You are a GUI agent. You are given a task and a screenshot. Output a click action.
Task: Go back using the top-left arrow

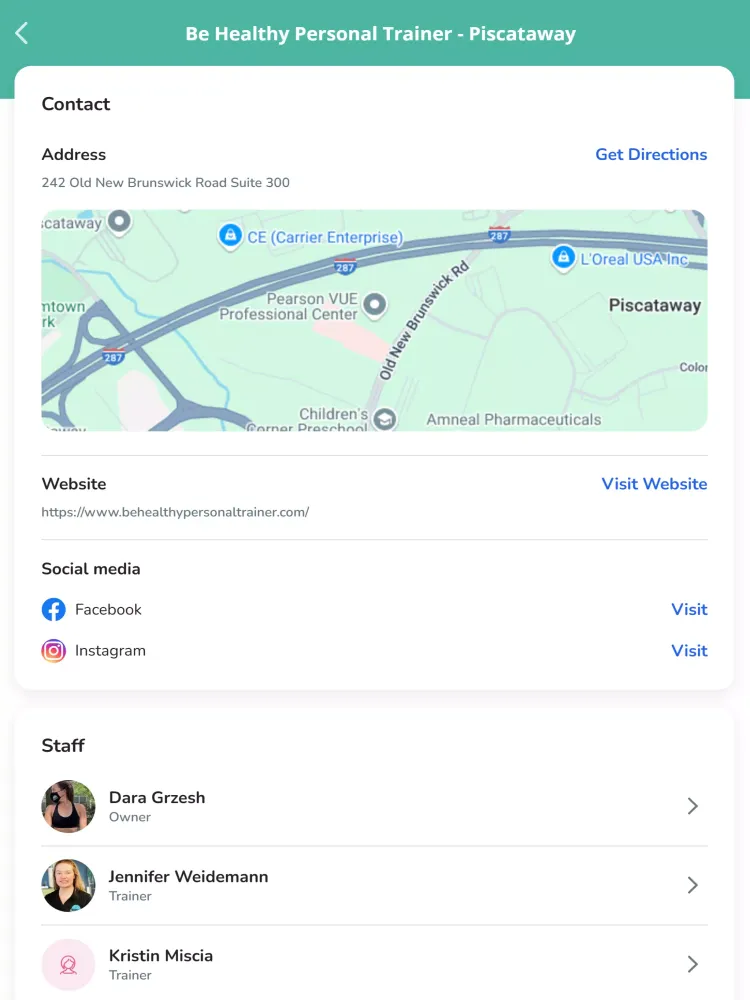click(x=22, y=33)
